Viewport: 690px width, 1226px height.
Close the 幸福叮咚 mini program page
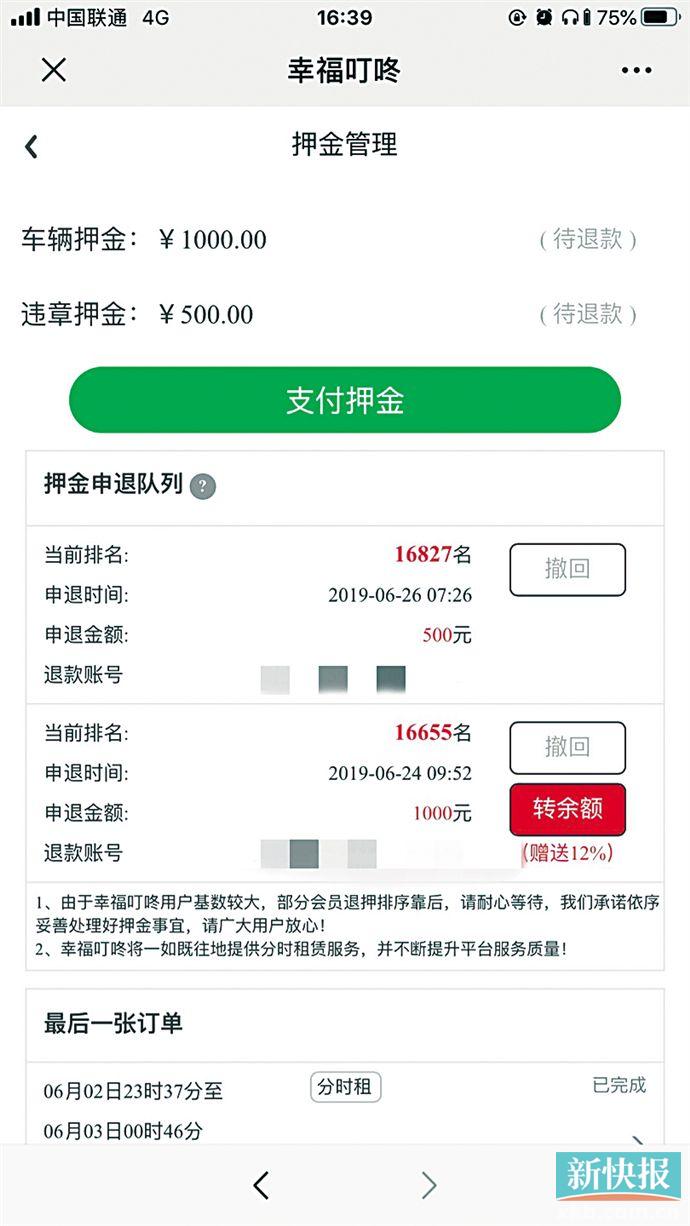point(53,70)
